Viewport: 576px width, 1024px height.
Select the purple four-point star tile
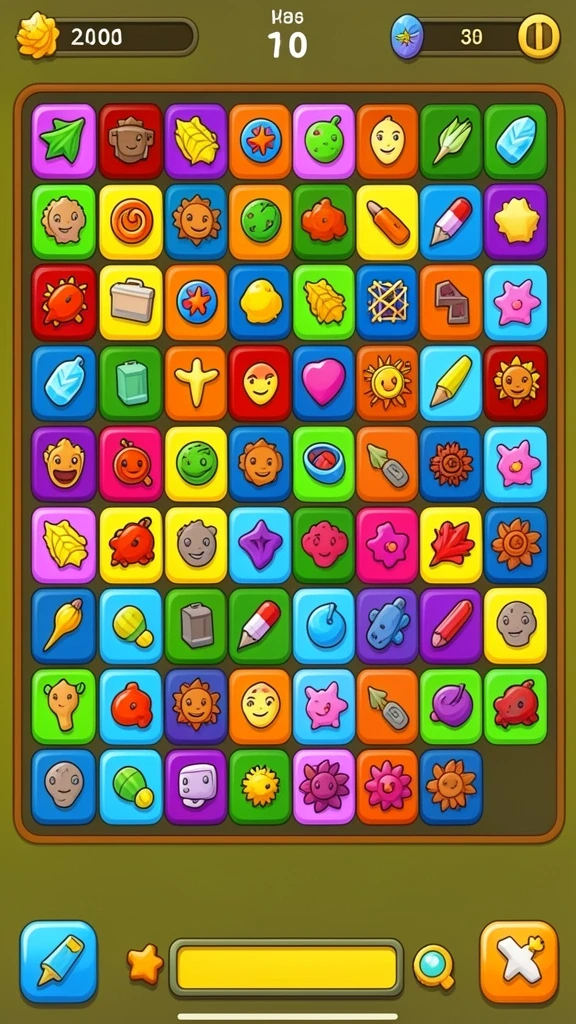(260, 545)
